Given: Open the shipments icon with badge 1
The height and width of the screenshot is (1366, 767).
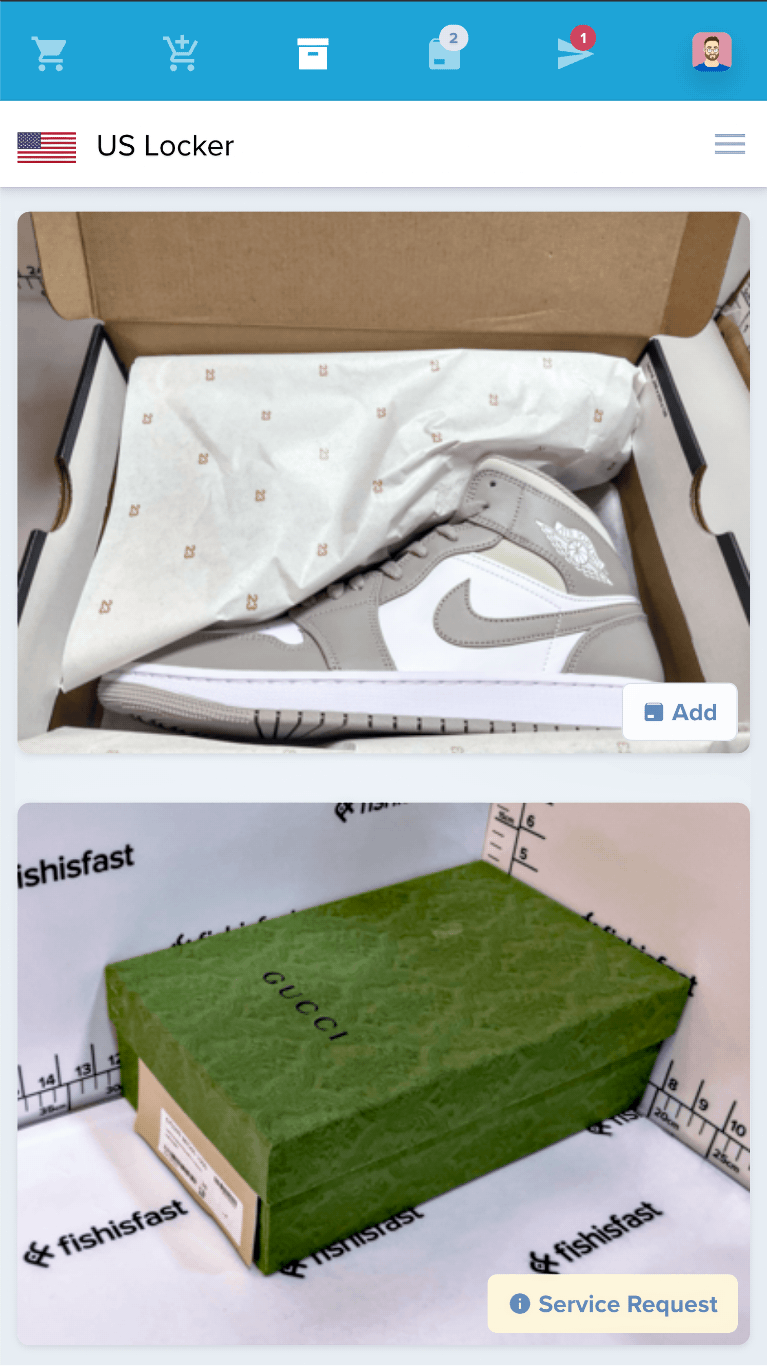Looking at the screenshot, I should click(575, 53).
